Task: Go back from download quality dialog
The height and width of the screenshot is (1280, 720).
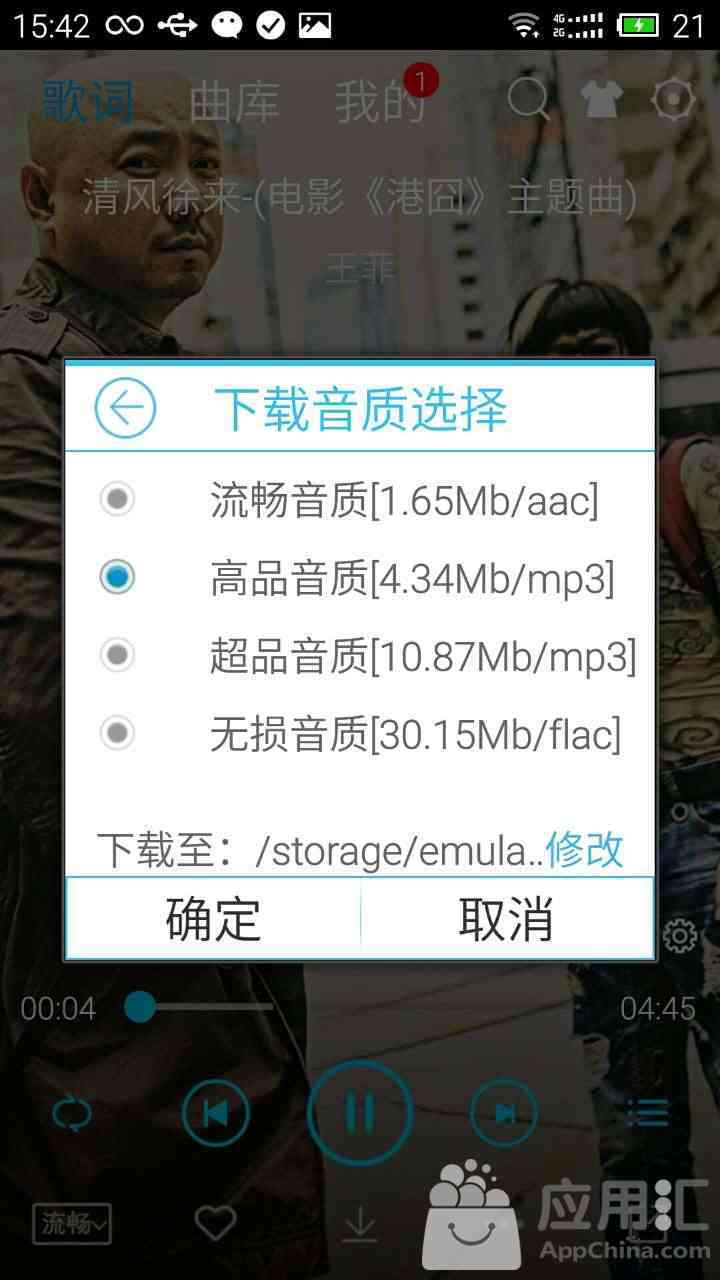Action: (x=125, y=408)
